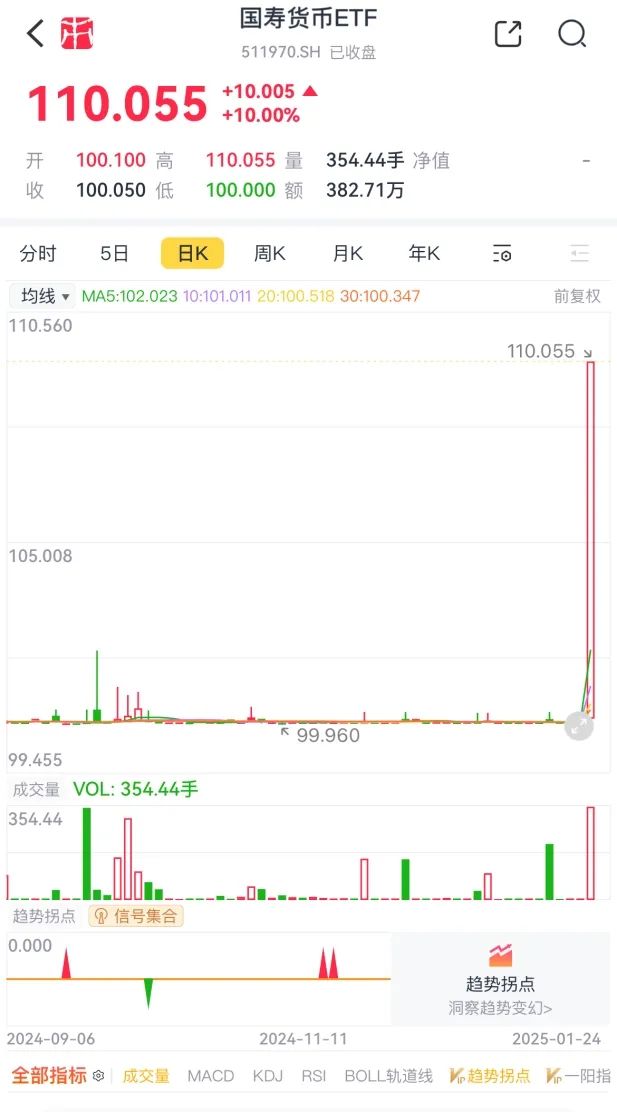The width and height of the screenshot is (617, 1112).
Task: Select the RSI indicator
Action: pyautogui.click(x=313, y=1076)
